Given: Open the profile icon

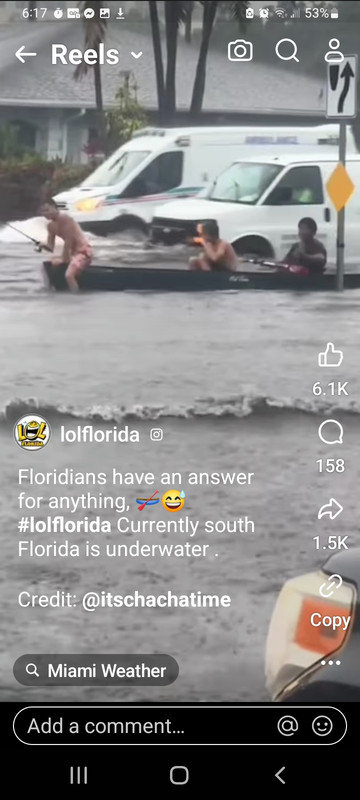Looking at the screenshot, I should pos(334,51).
